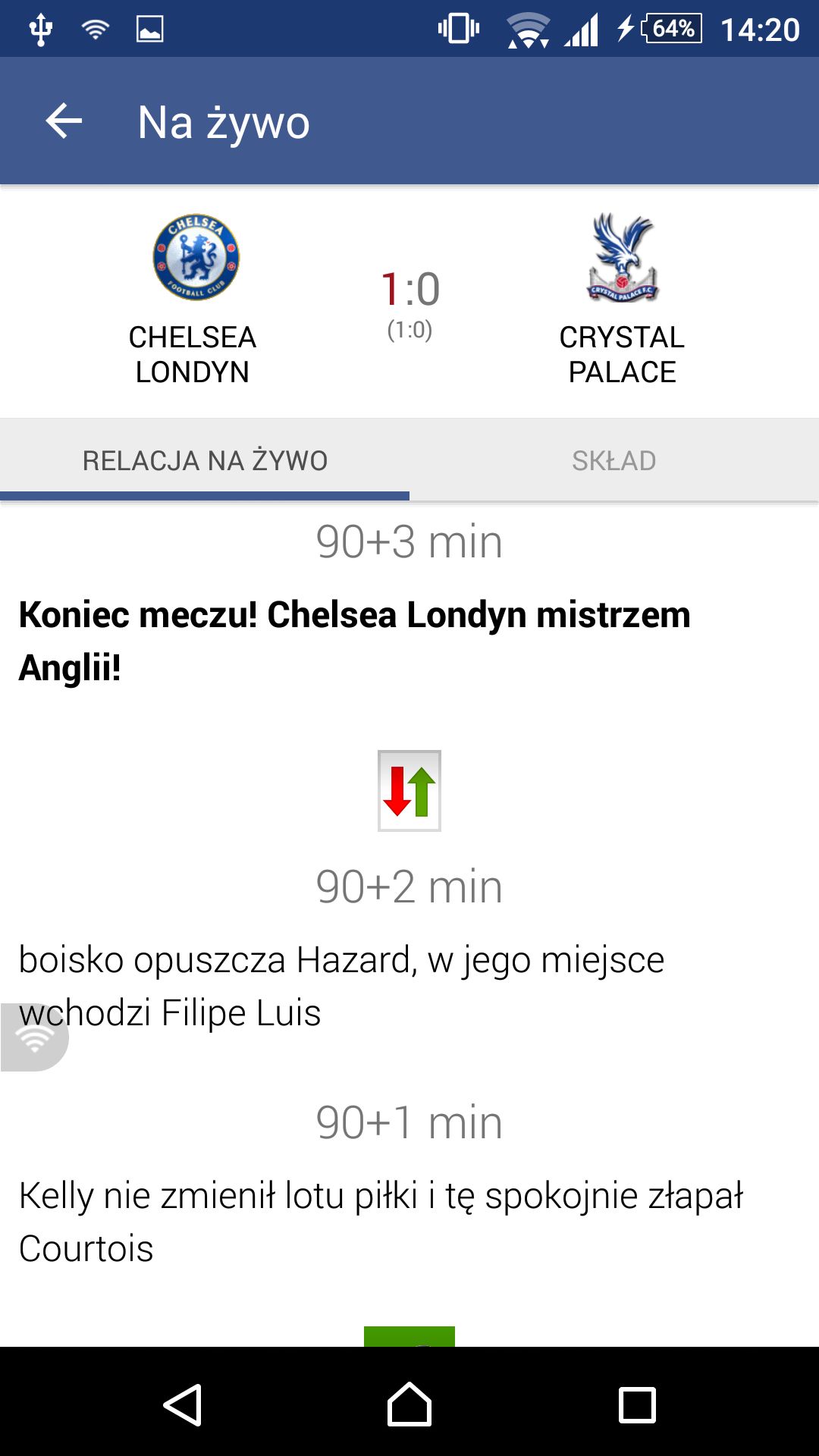This screenshot has width=819, height=1456.
Task: Go to the Android home screen
Action: [x=409, y=1404]
